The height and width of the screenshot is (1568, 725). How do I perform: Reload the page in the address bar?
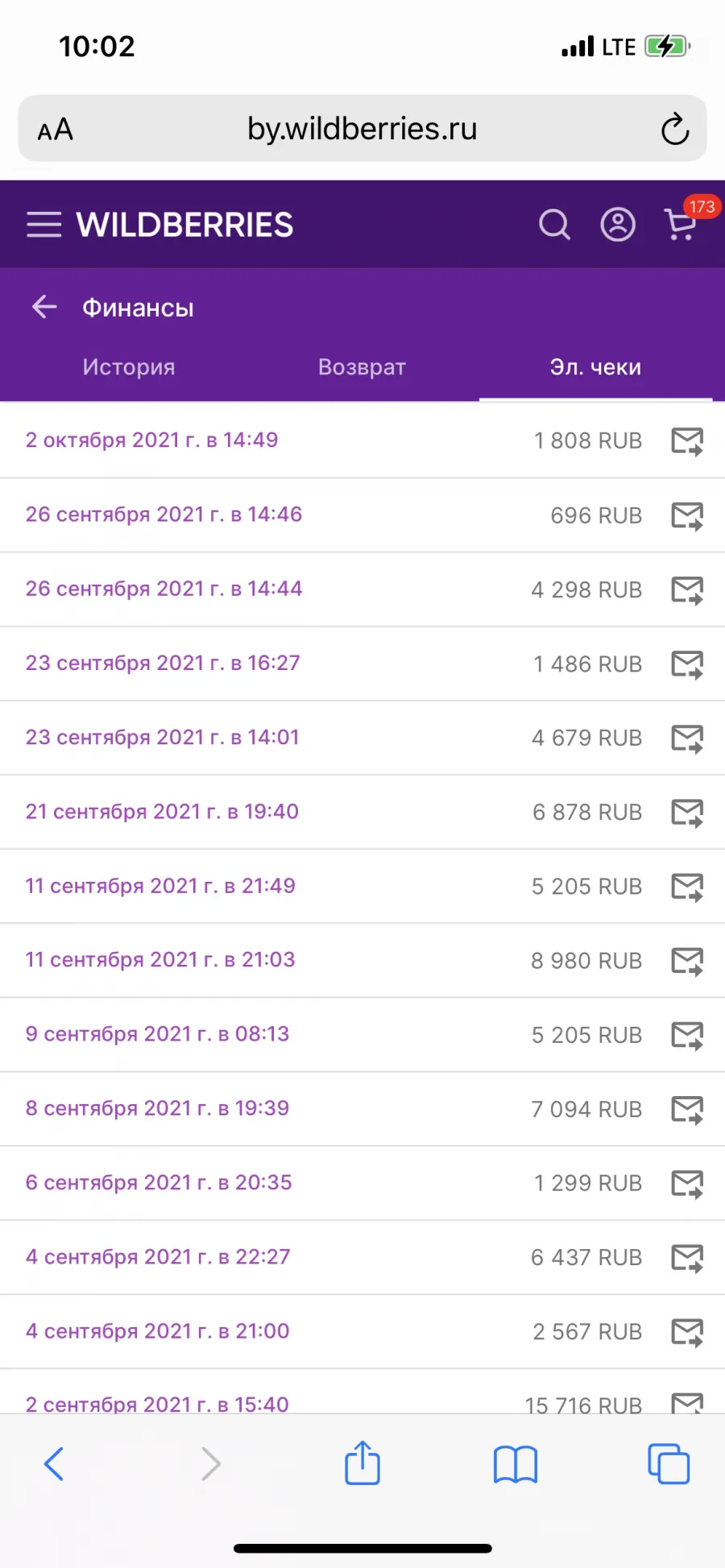(674, 129)
